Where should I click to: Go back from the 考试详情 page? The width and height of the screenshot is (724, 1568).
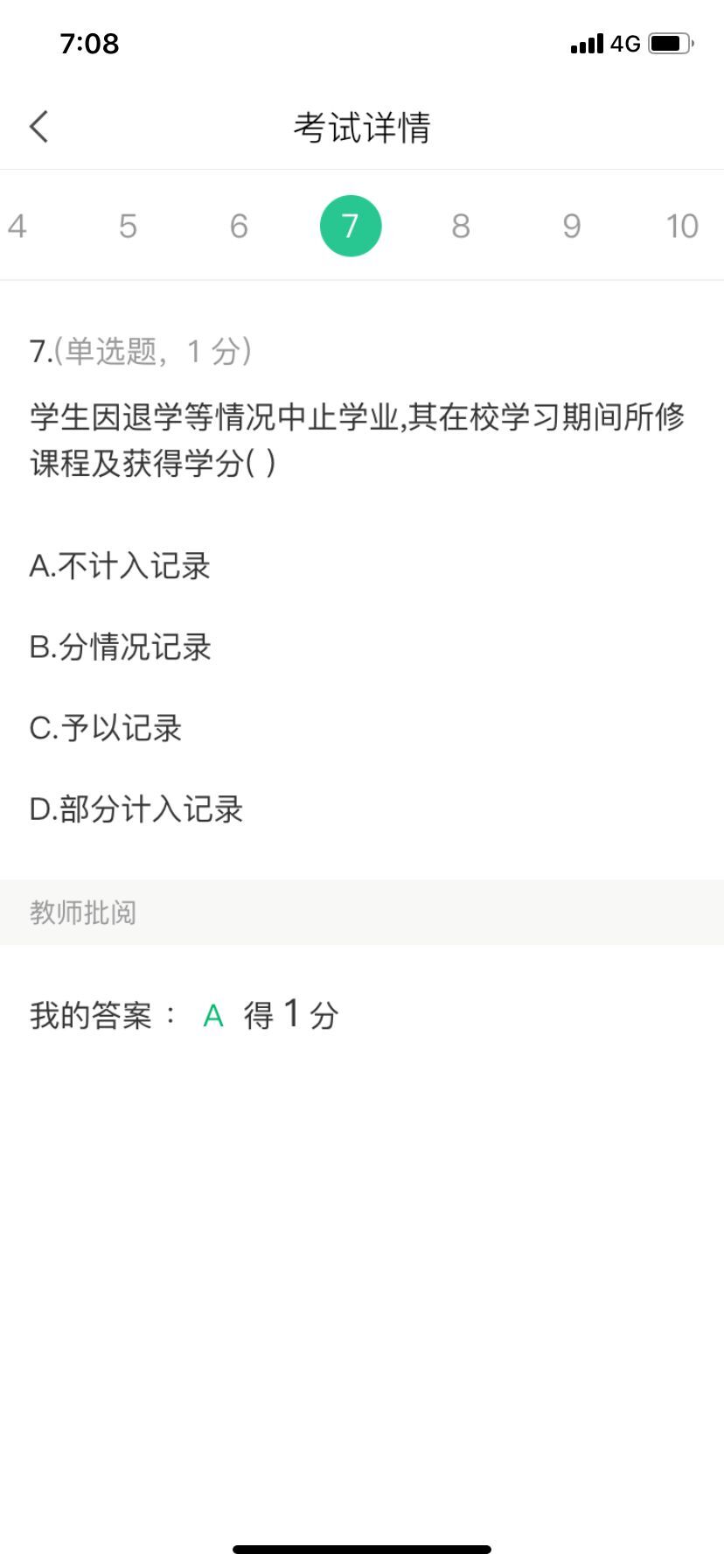pyautogui.click(x=38, y=127)
